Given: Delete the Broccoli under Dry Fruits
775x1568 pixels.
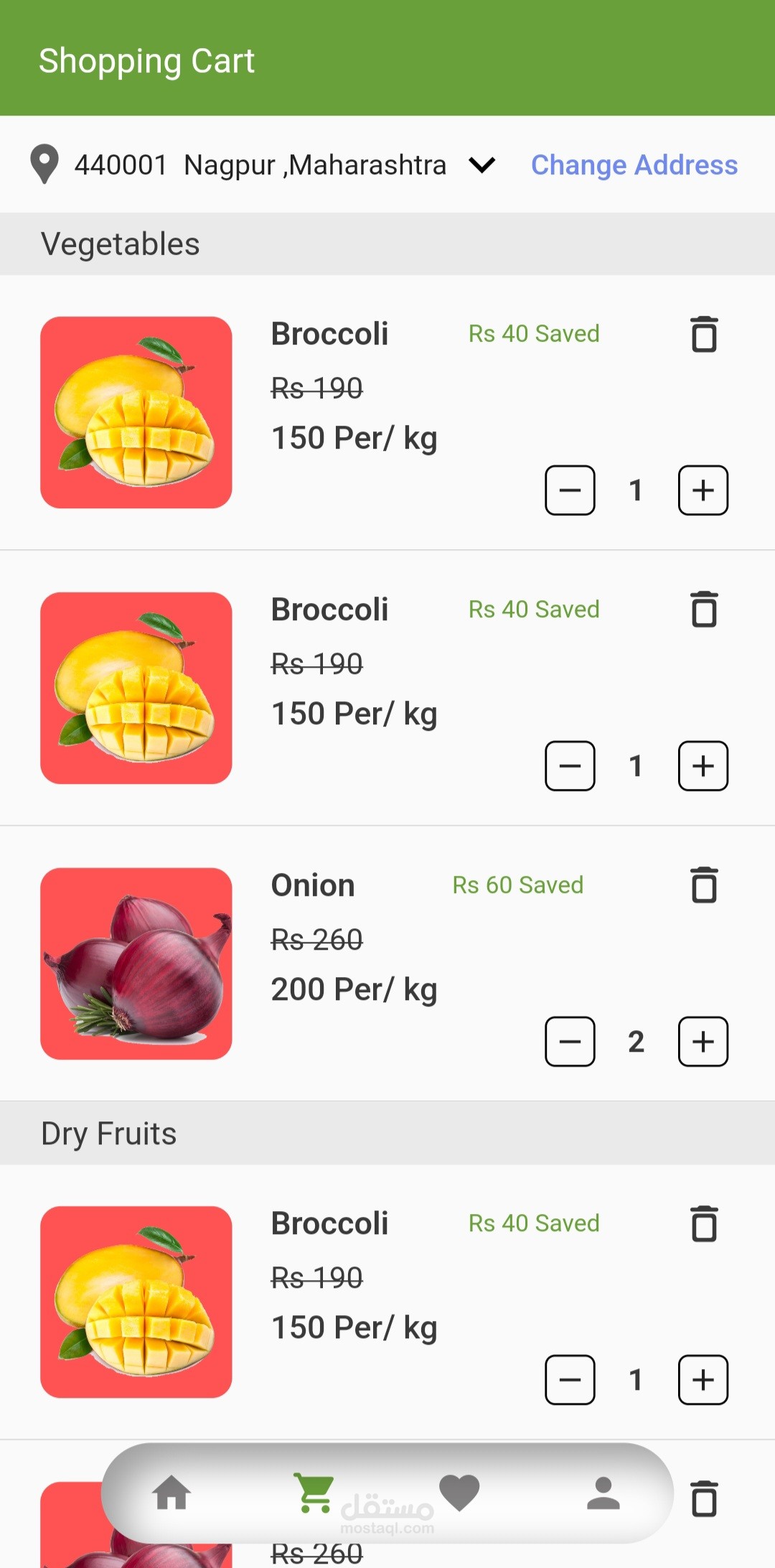Looking at the screenshot, I should (x=704, y=1223).
